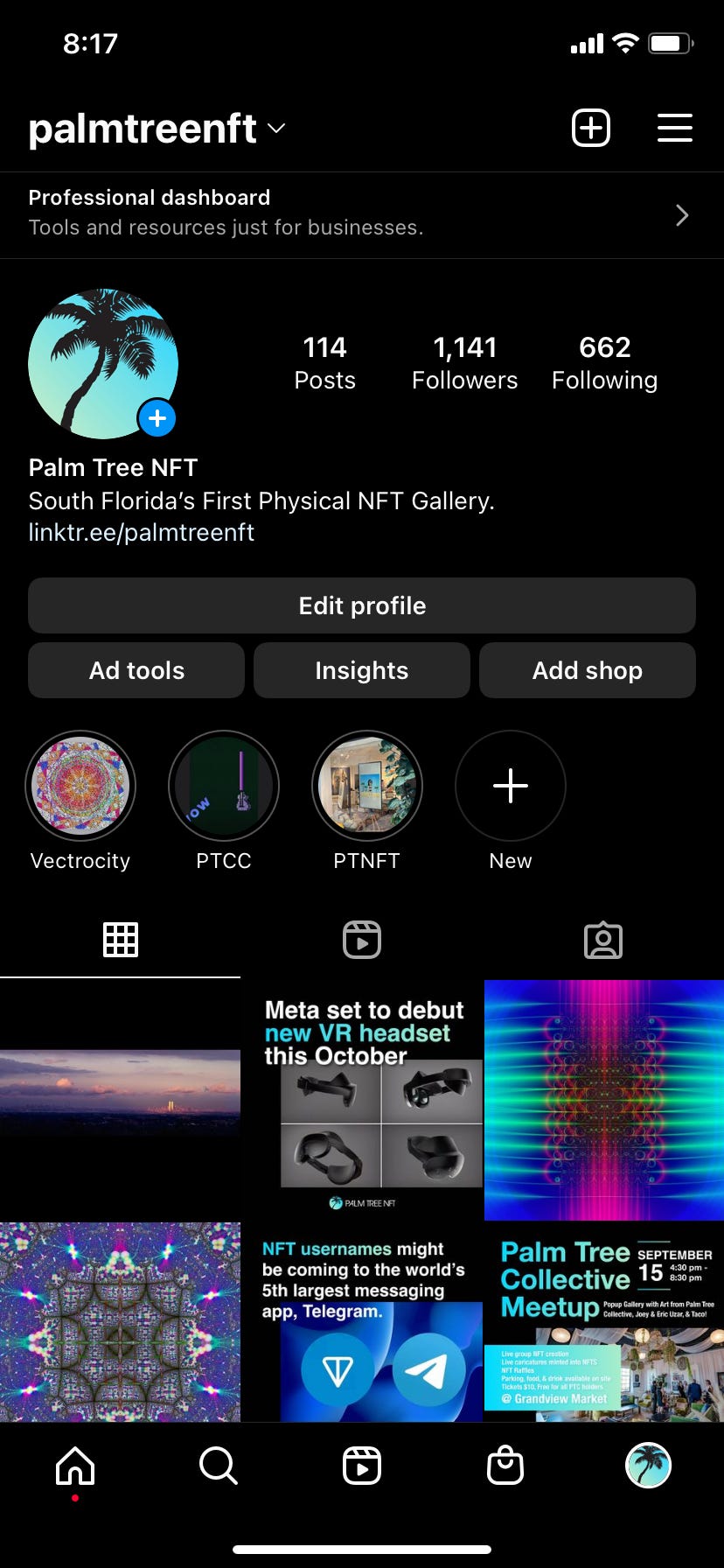The image size is (724, 1568).
Task: Go to the Home feed
Action: 75,1465
